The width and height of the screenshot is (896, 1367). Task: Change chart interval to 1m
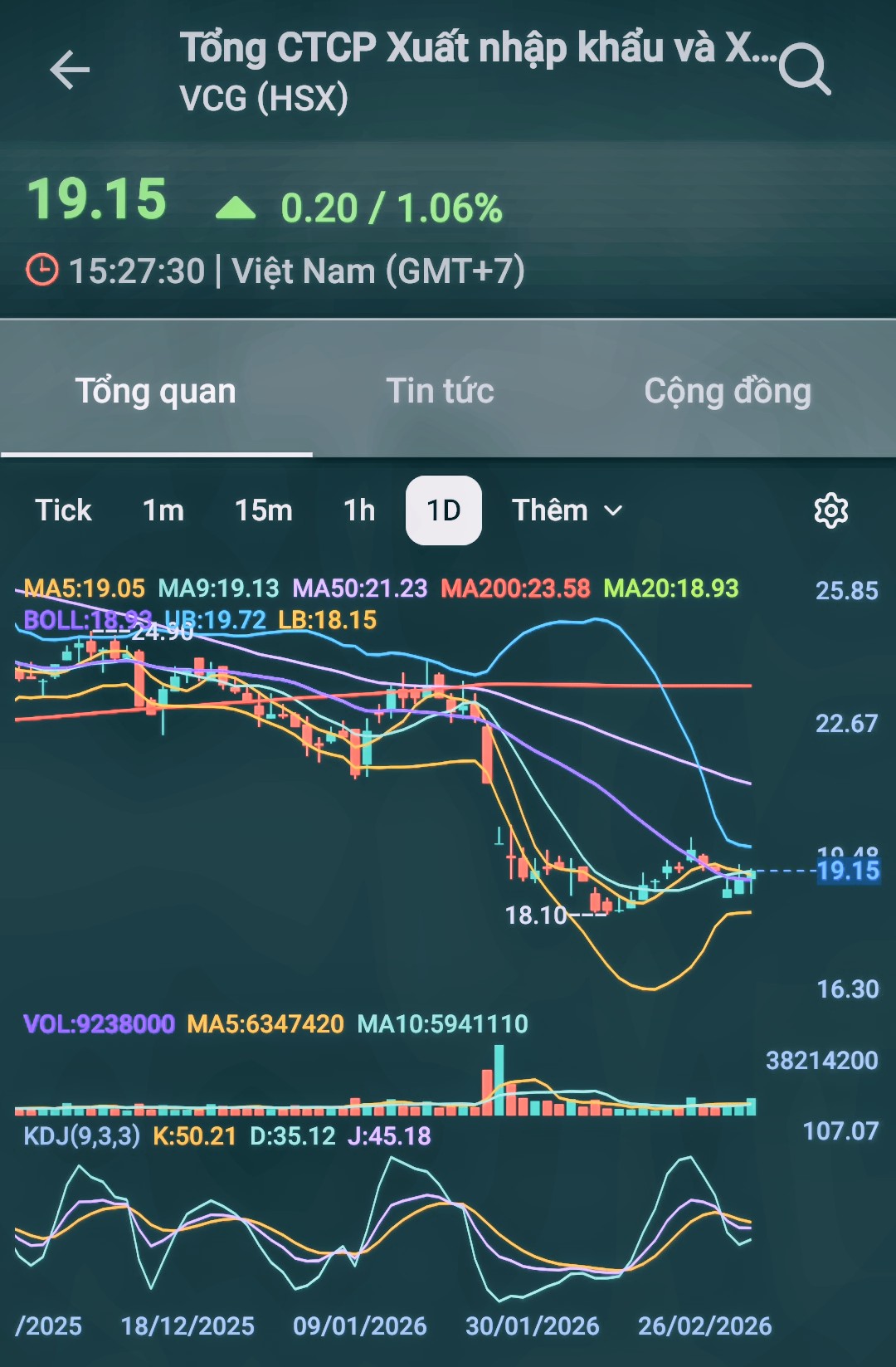(x=163, y=510)
